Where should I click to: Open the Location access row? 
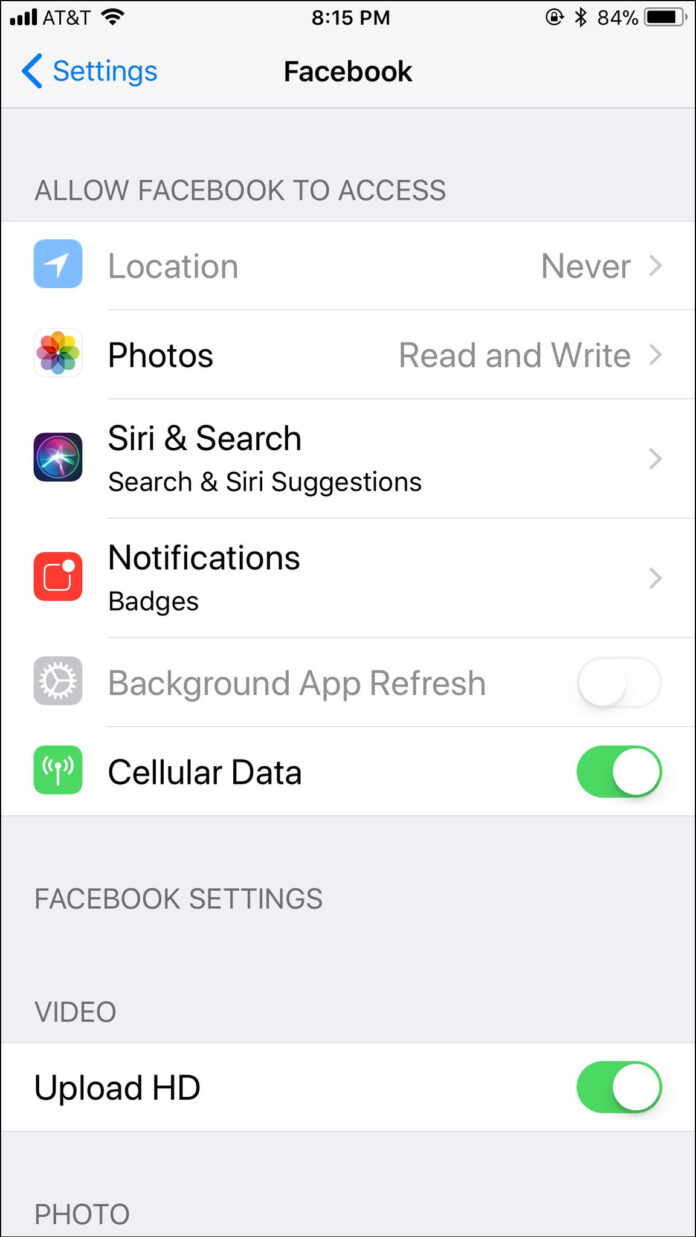(x=348, y=266)
